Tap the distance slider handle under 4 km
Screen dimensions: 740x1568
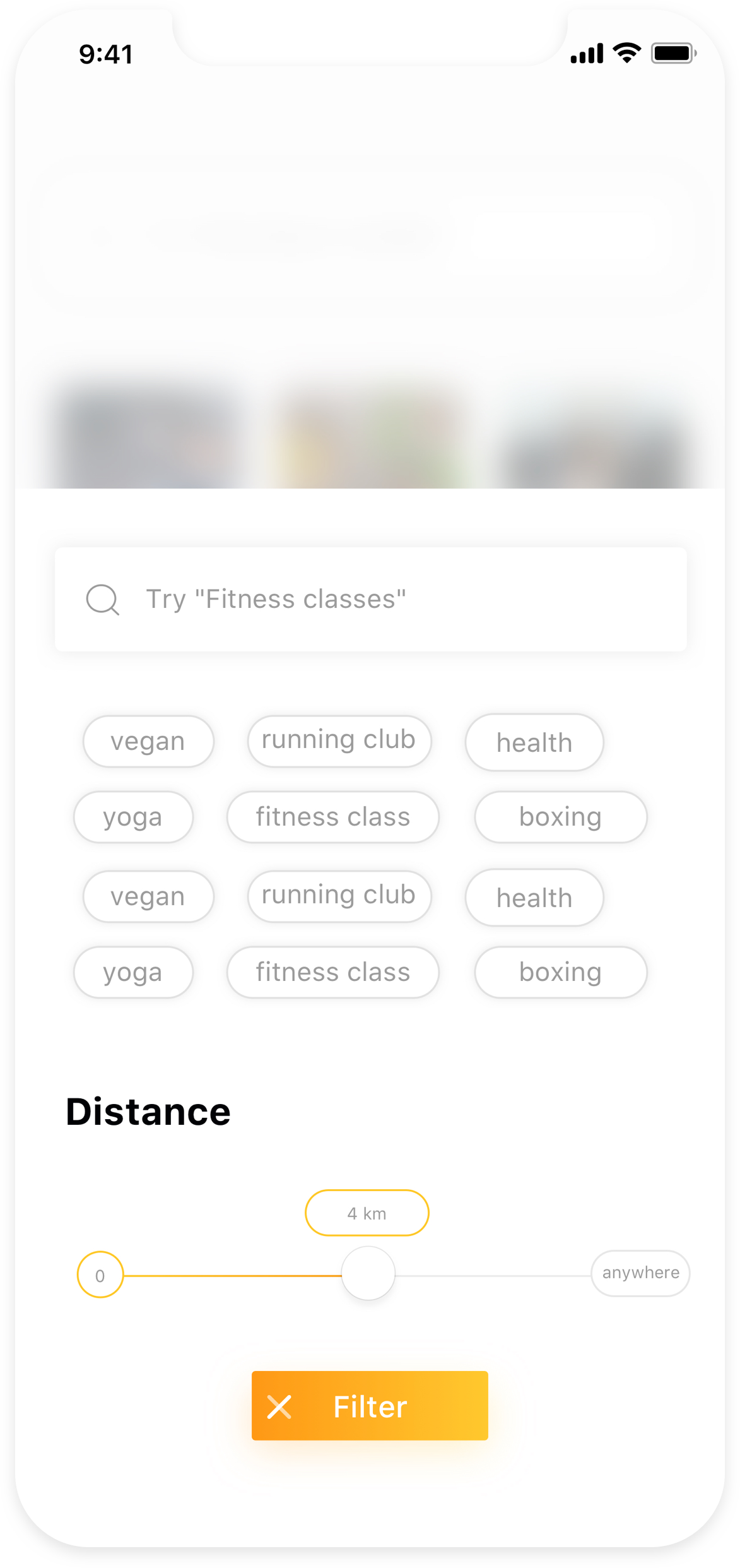368,1273
